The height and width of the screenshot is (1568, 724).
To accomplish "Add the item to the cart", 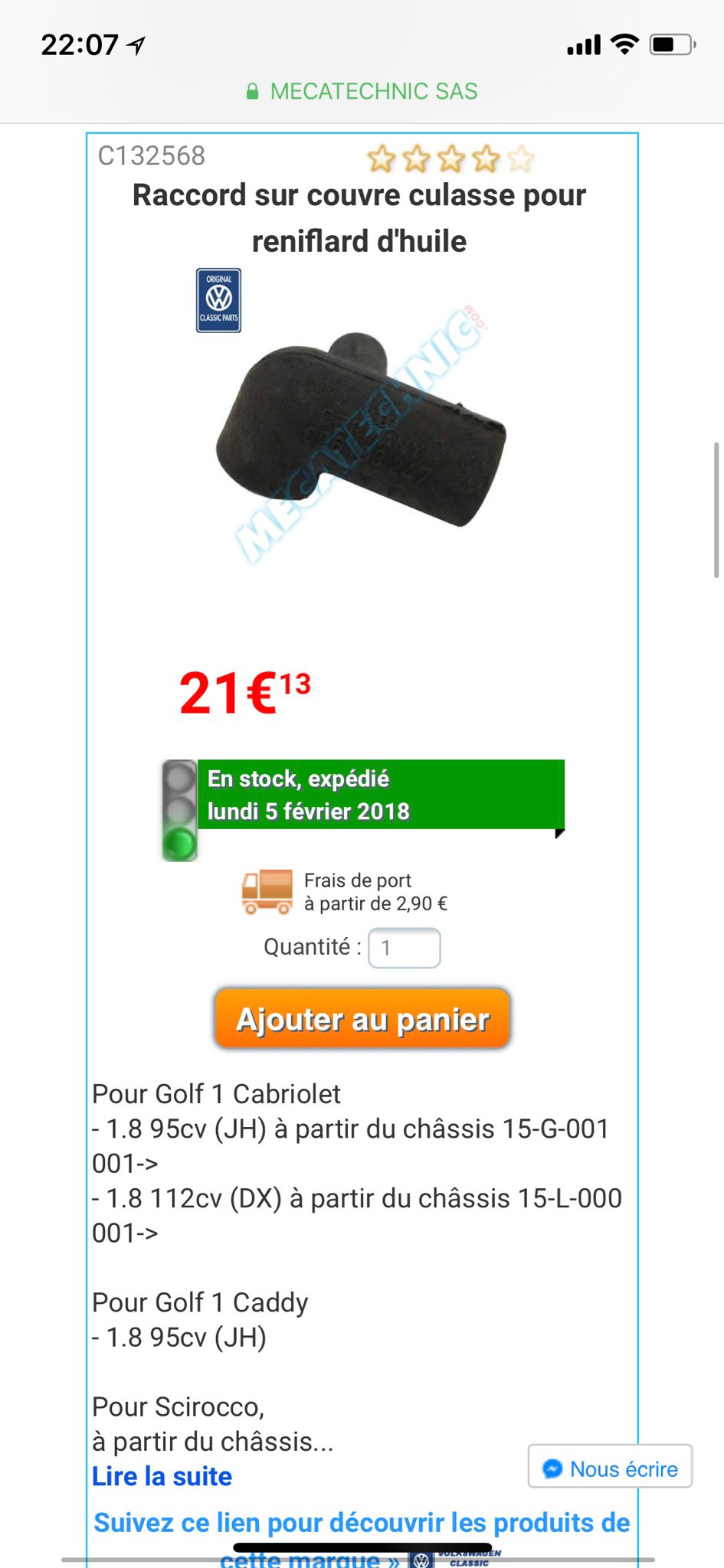I will tap(362, 1018).
